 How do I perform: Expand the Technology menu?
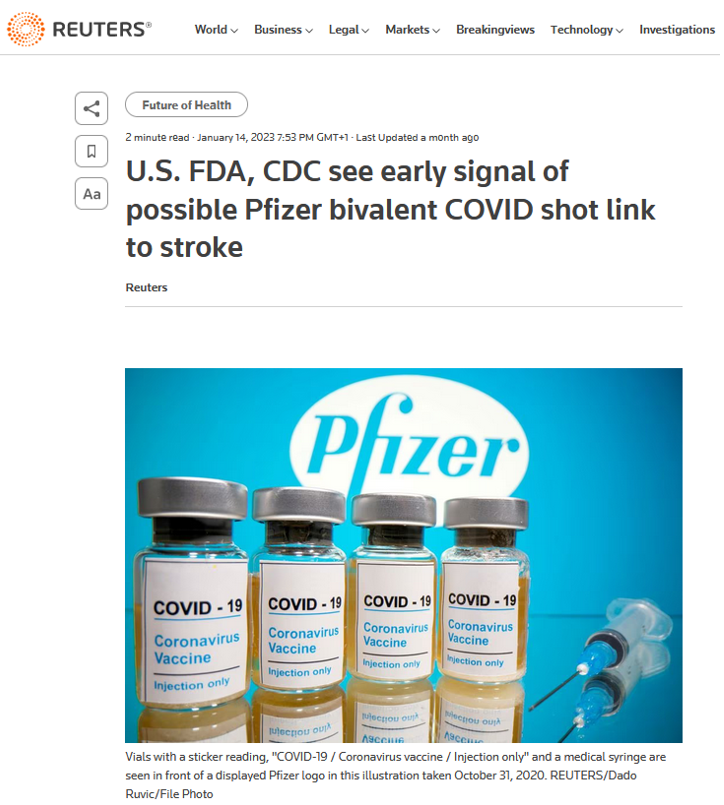(587, 30)
